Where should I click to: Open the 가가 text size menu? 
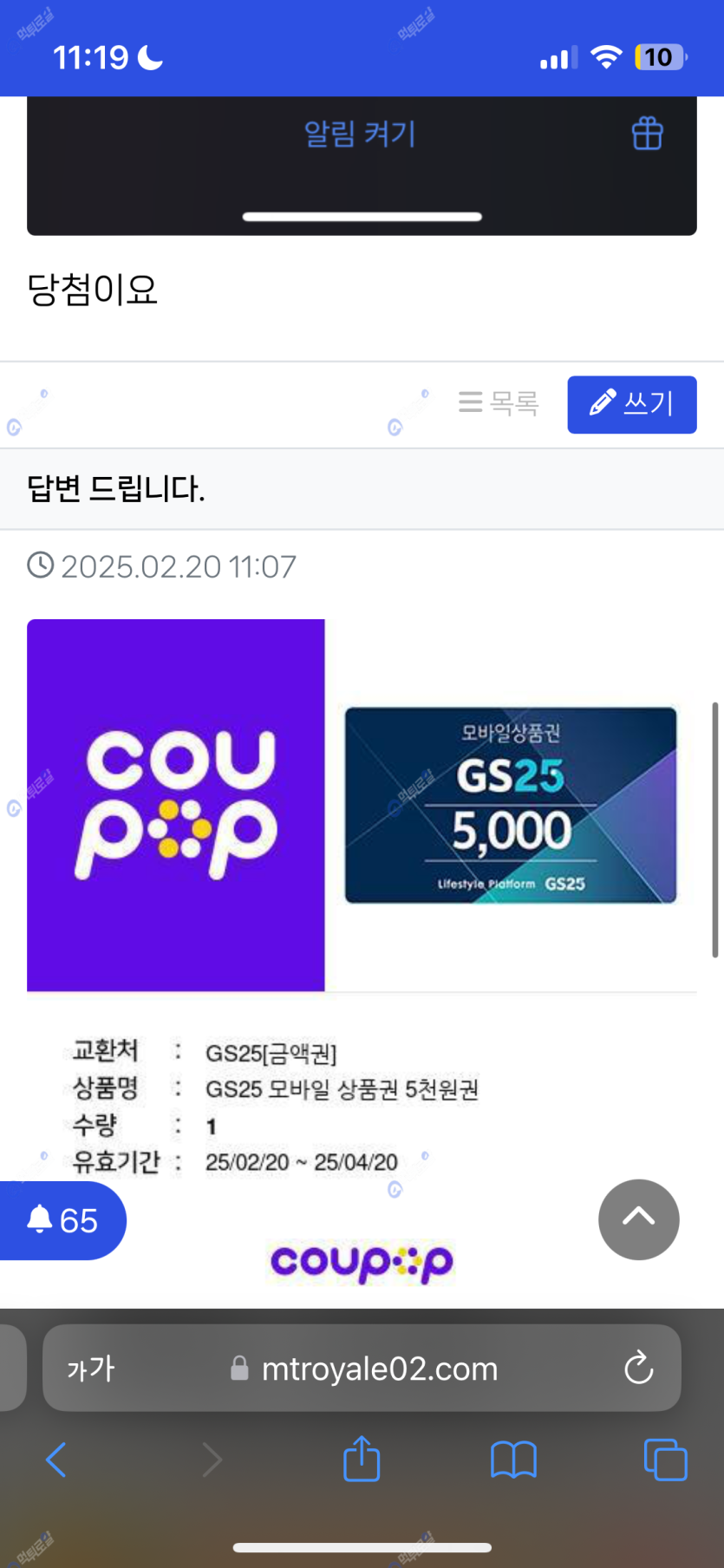(91, 1369)
